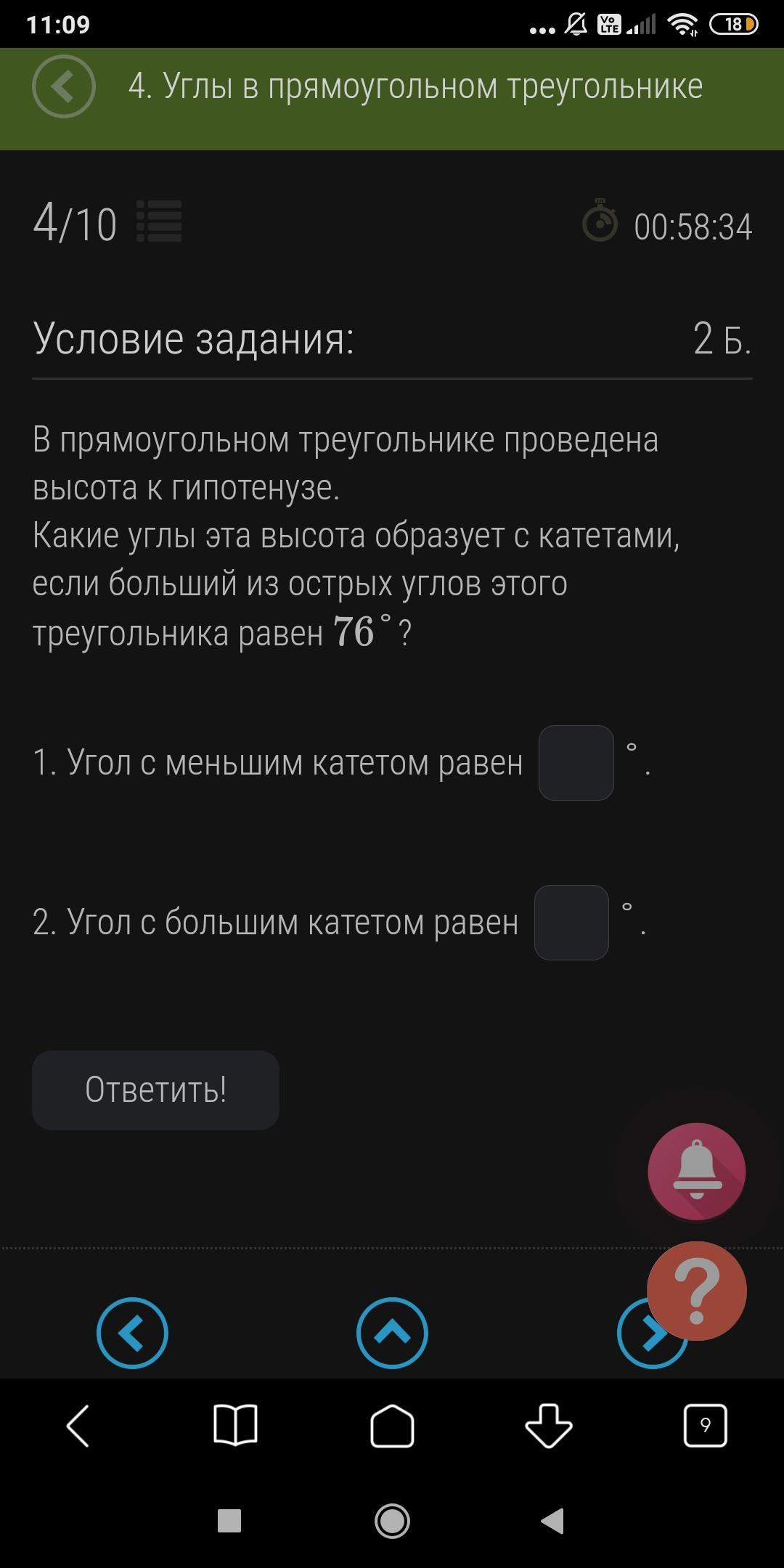Open the browser tabs counter showing 9
The width and height of the screenshot is (784, 1568).
coord(705,1426)
